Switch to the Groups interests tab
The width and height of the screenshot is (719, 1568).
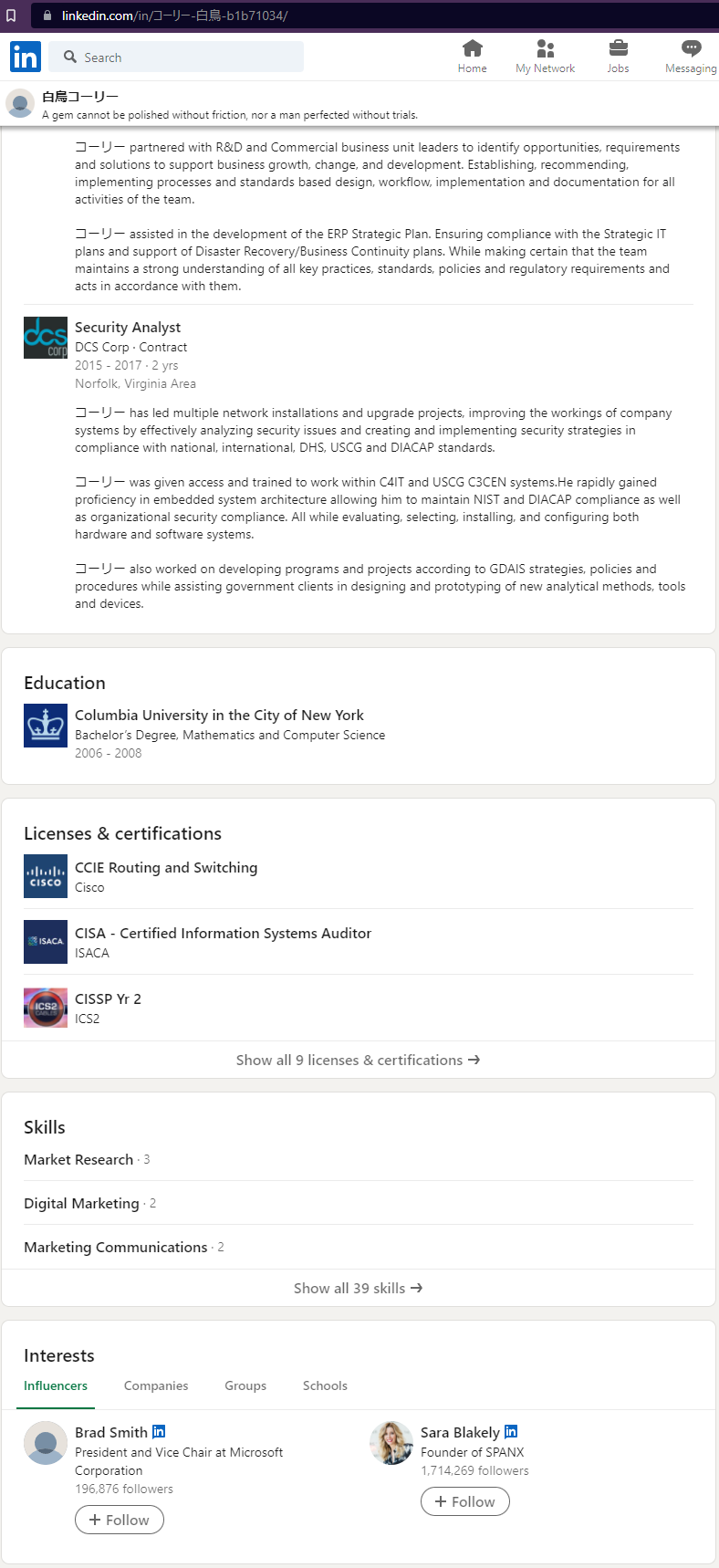point(245,1385)
